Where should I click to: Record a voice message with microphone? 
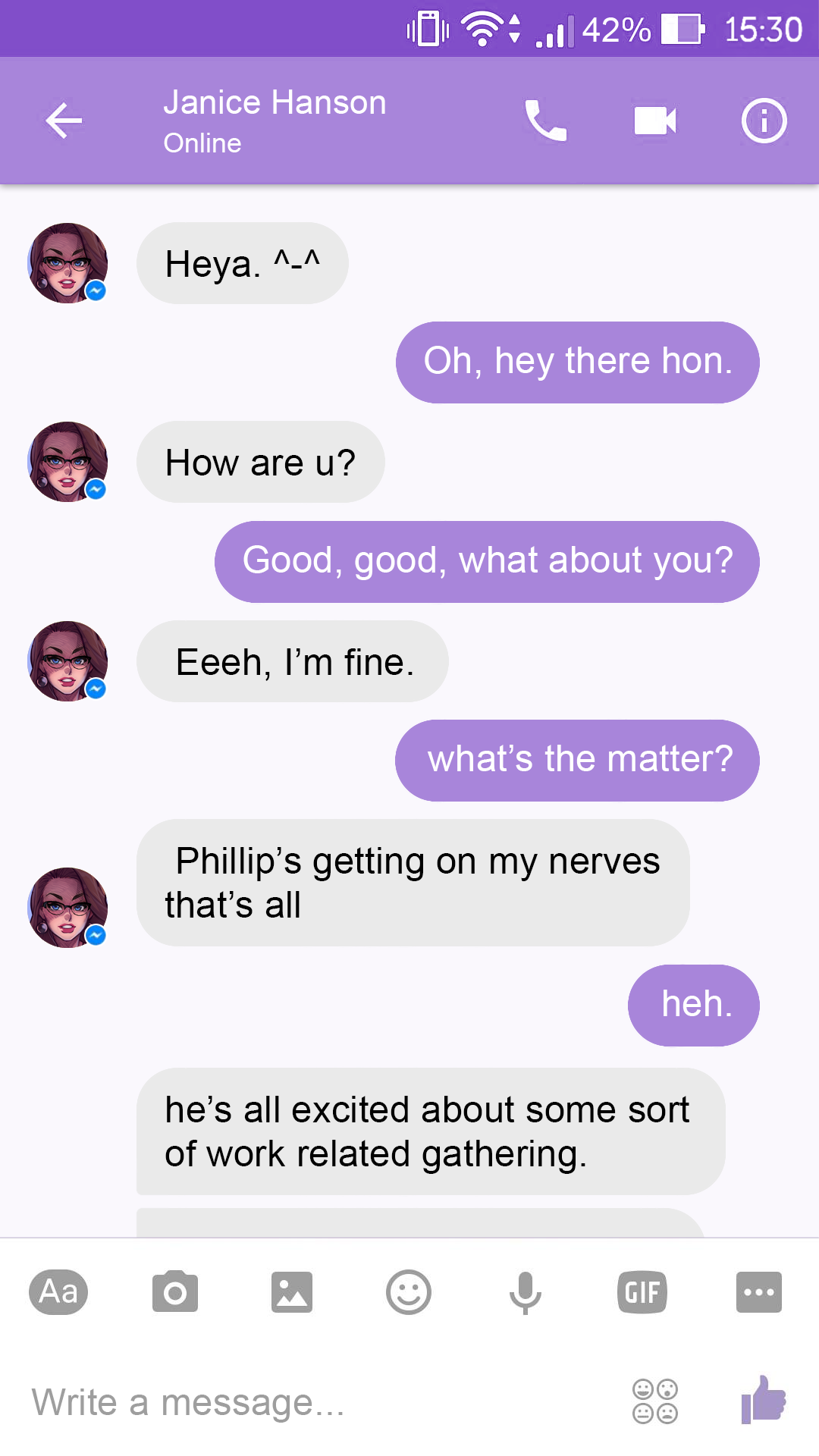click(525, 1291)
